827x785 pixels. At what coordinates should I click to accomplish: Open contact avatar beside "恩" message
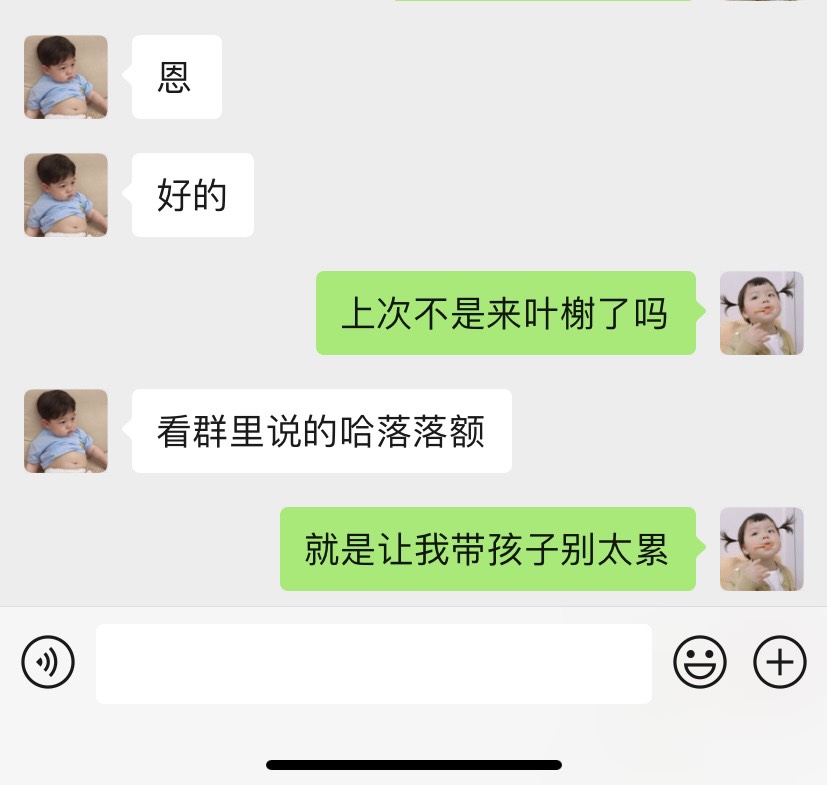(66, 77)
